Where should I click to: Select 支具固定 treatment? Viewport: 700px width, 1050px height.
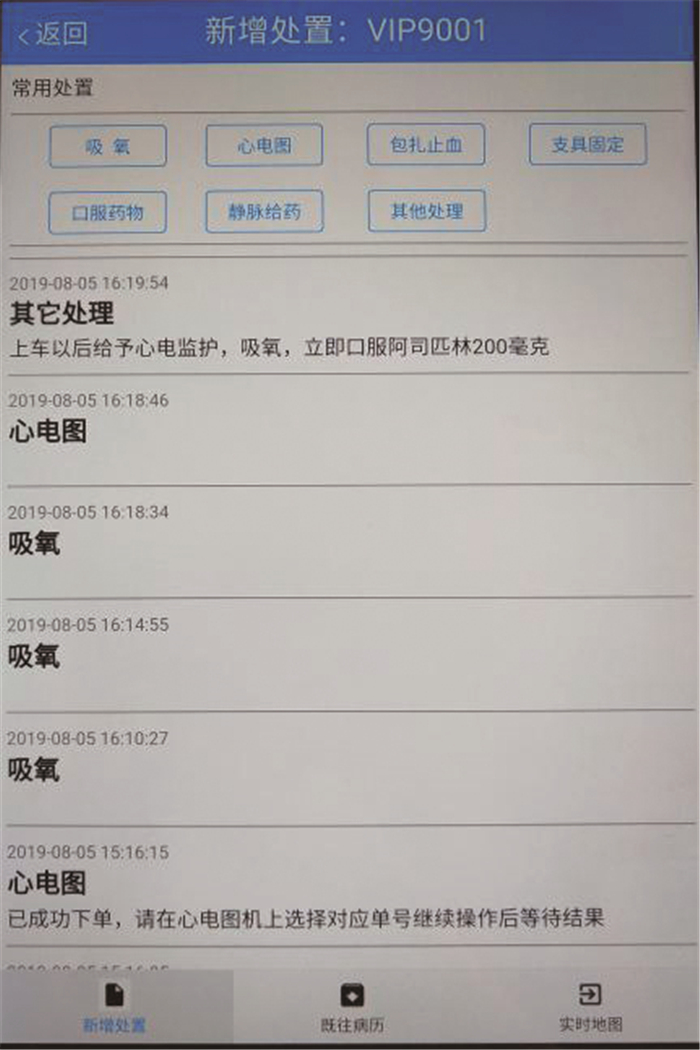(587, 145)
